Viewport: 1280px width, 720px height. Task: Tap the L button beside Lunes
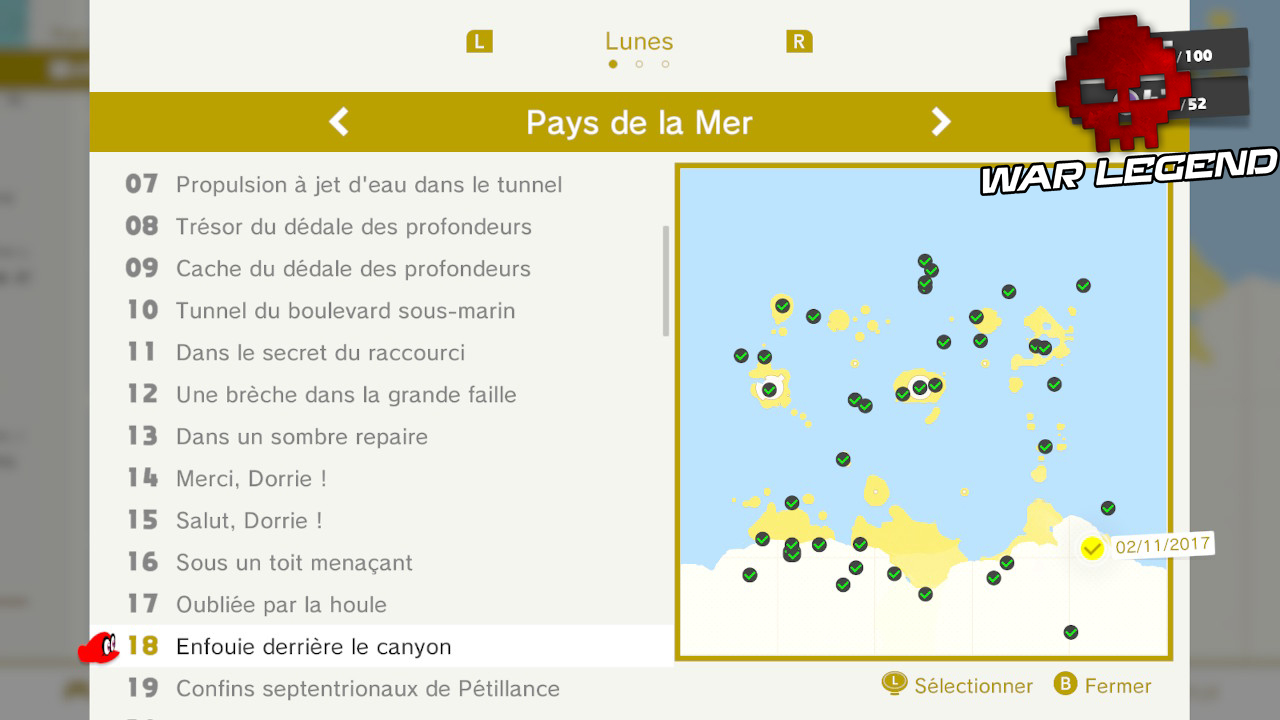click(480, 42)
